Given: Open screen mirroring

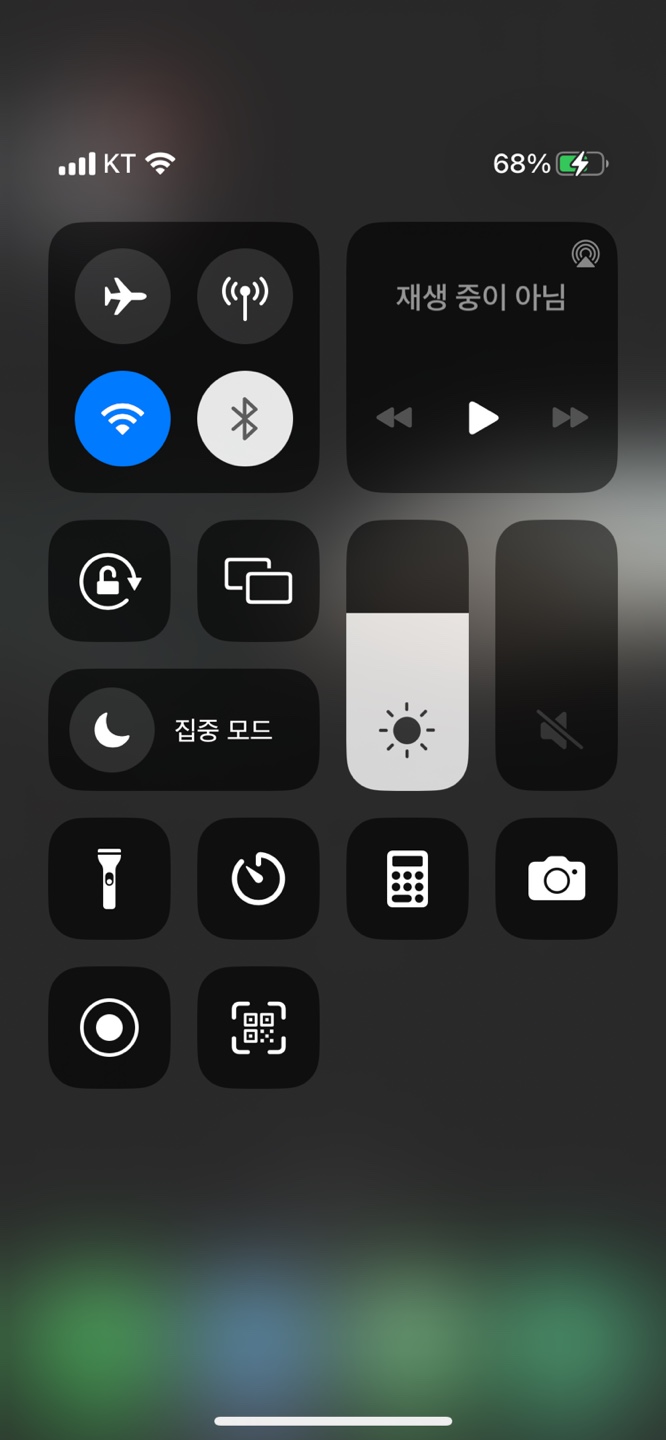Looking at the screenshot, I should (x=258, y=581).
